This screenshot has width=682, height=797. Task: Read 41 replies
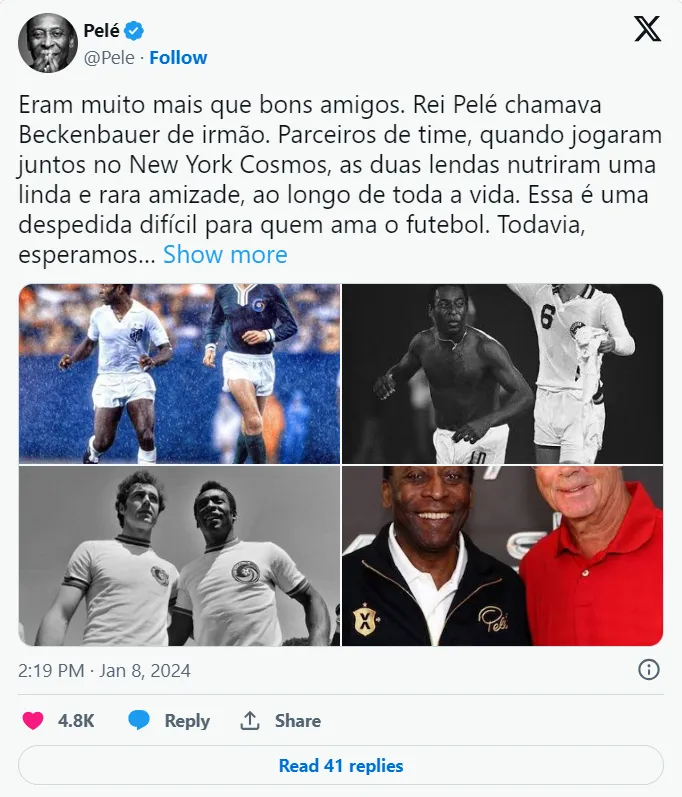tap(341, 766)
